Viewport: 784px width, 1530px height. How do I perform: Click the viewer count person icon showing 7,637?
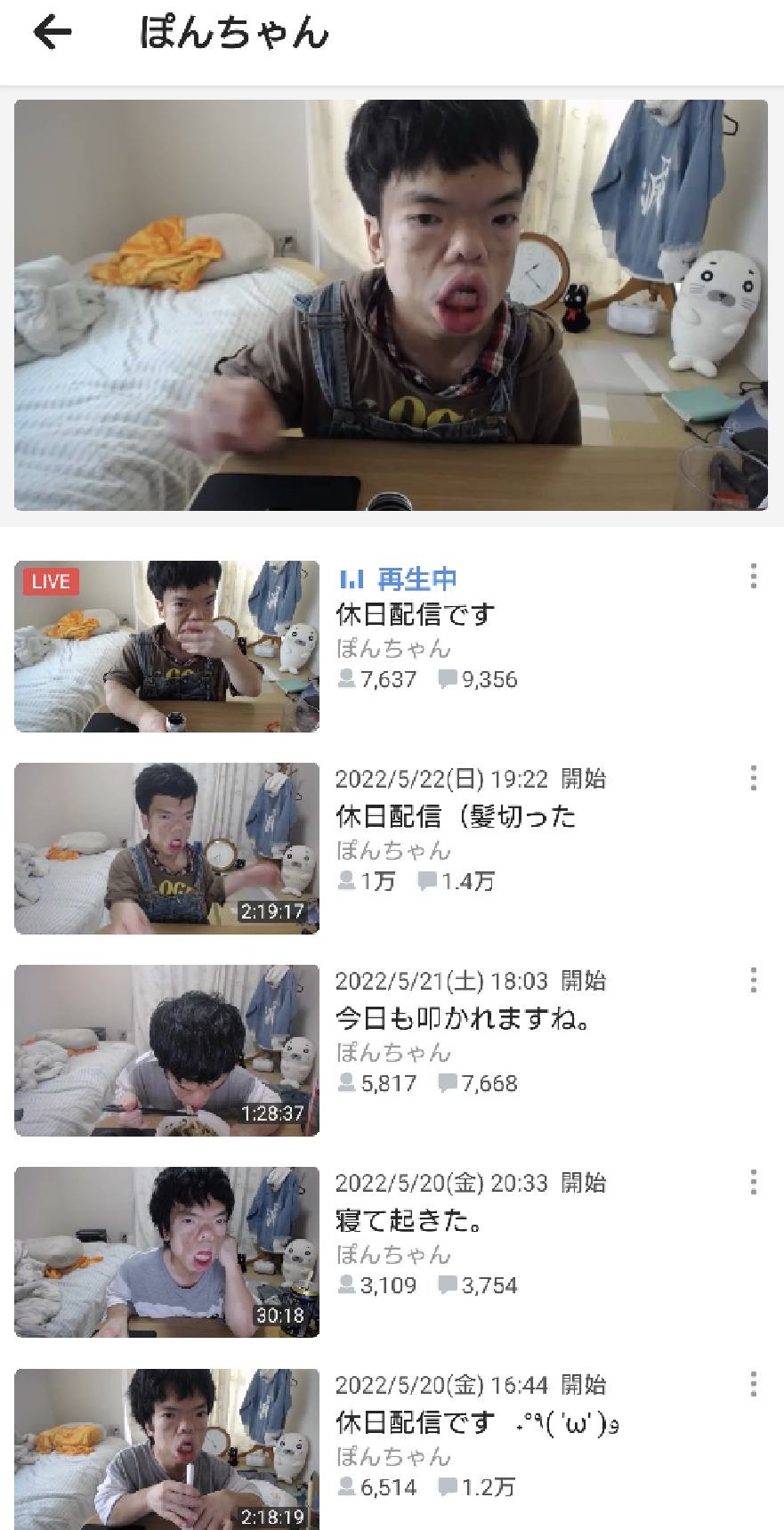point(350,679)
